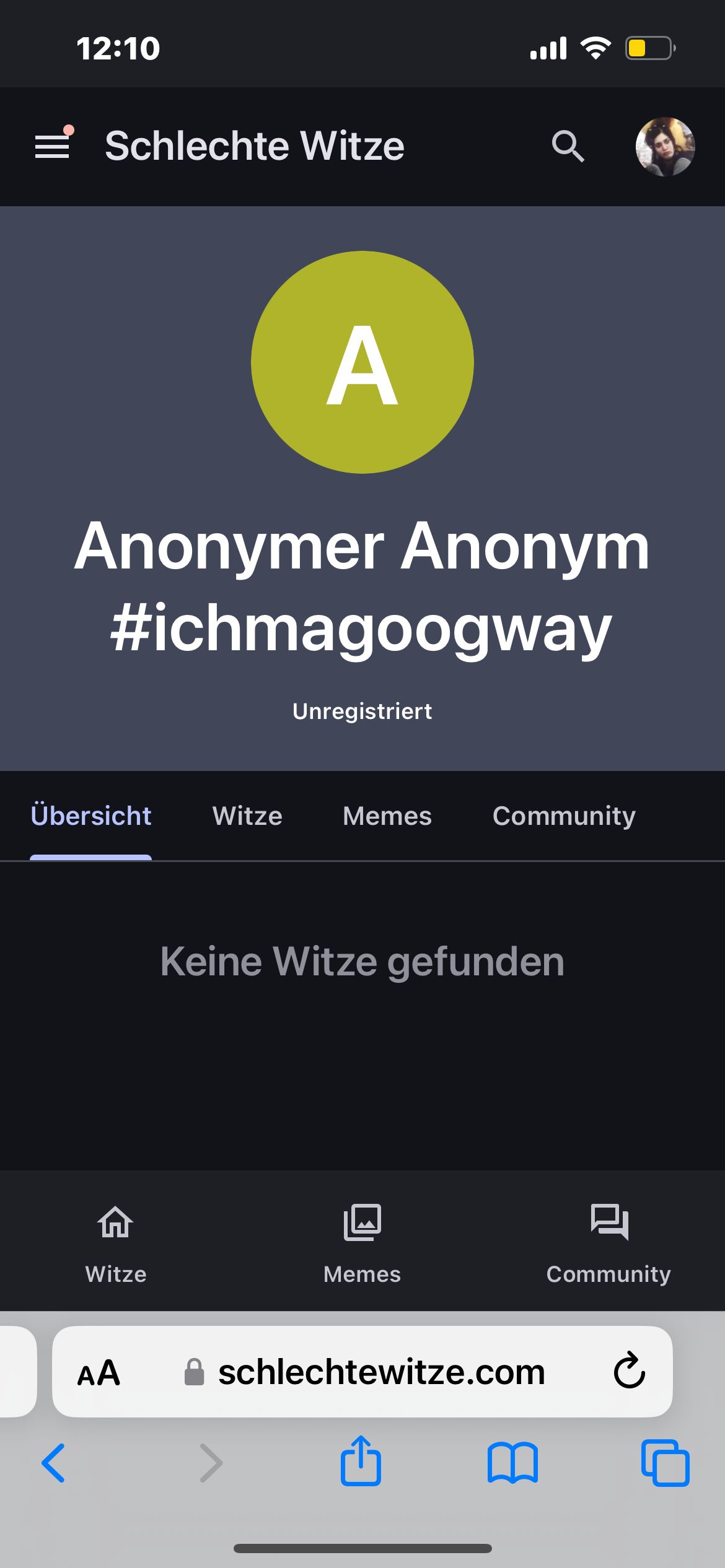The image size is (725, 1568).
Task: Switch to the Übersicht top tab
Action: tap(91, 816)
